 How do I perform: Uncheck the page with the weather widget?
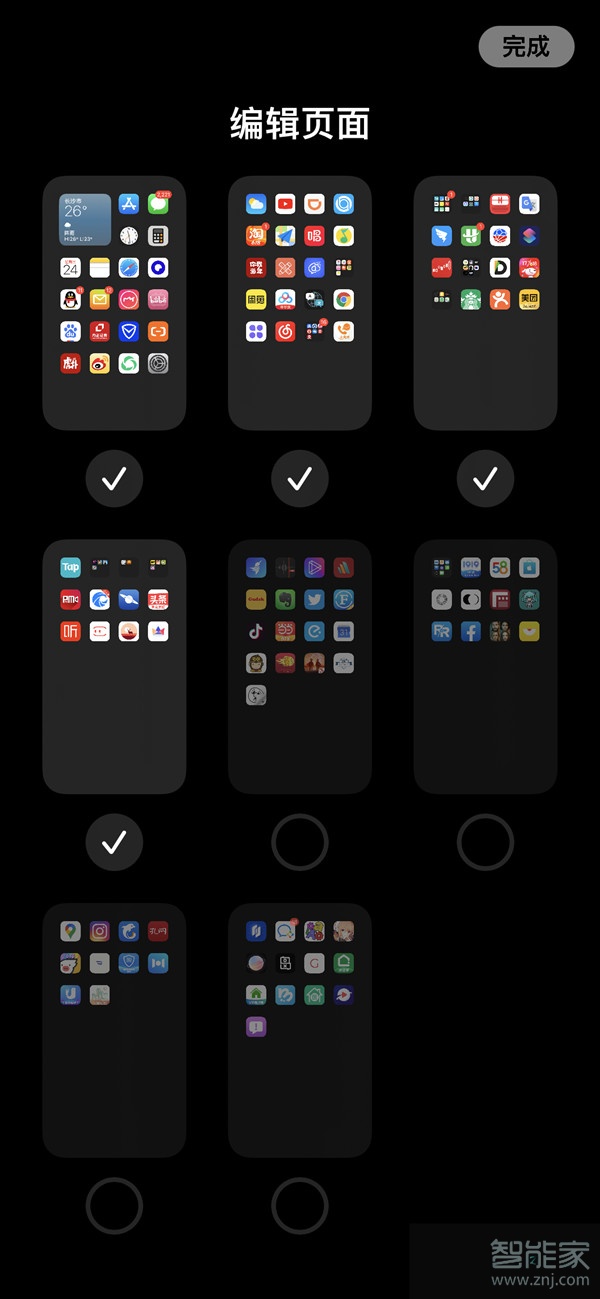[x=114, y=480]
